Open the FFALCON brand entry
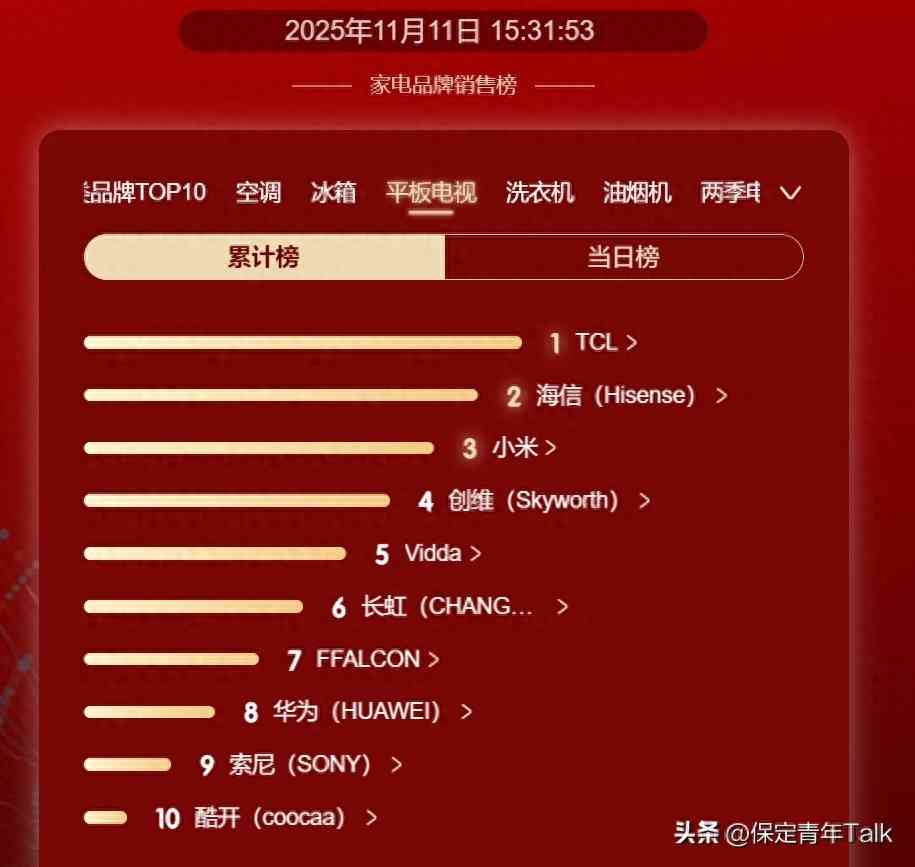Screen dimensions: 915x867 pos(376,659)
